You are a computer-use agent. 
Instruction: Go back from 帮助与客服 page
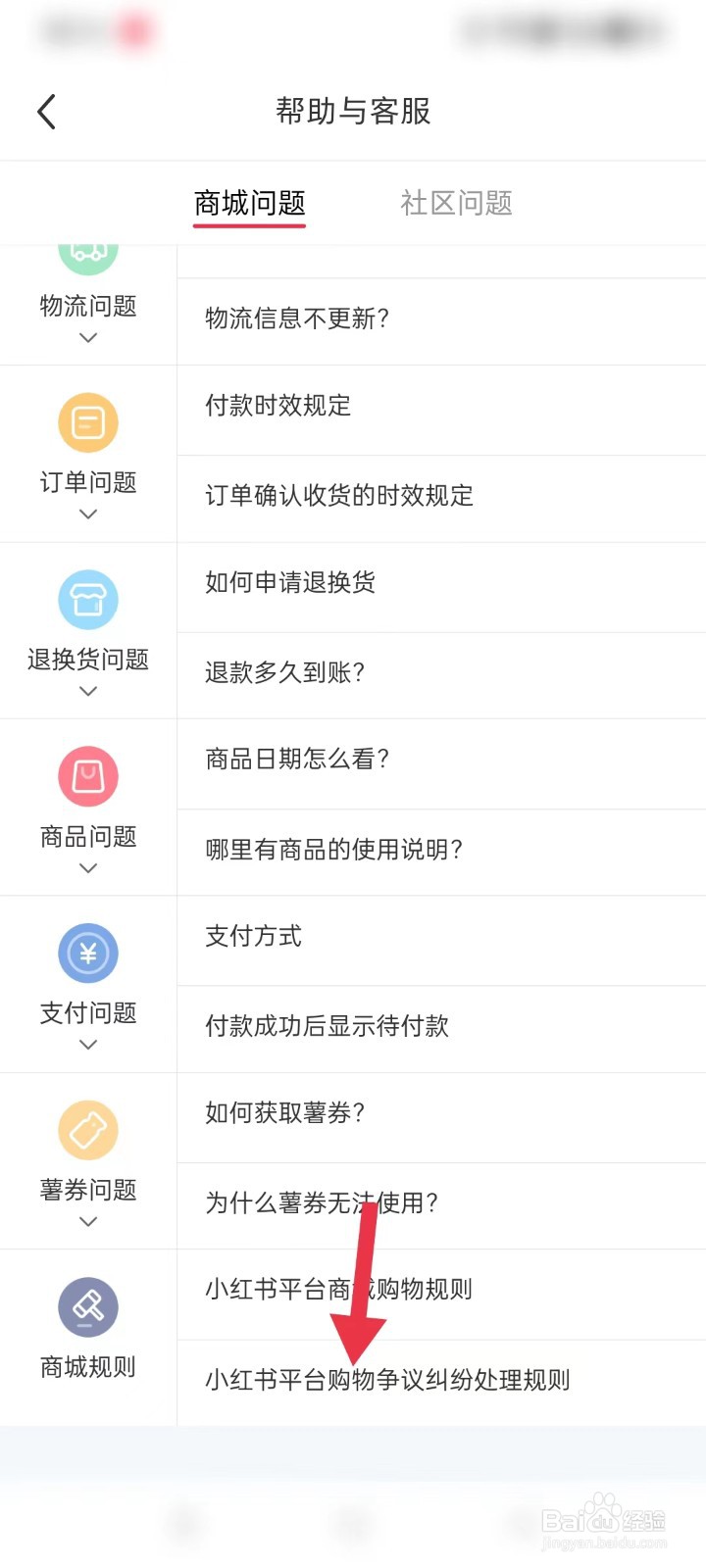(x=47, y=112)
